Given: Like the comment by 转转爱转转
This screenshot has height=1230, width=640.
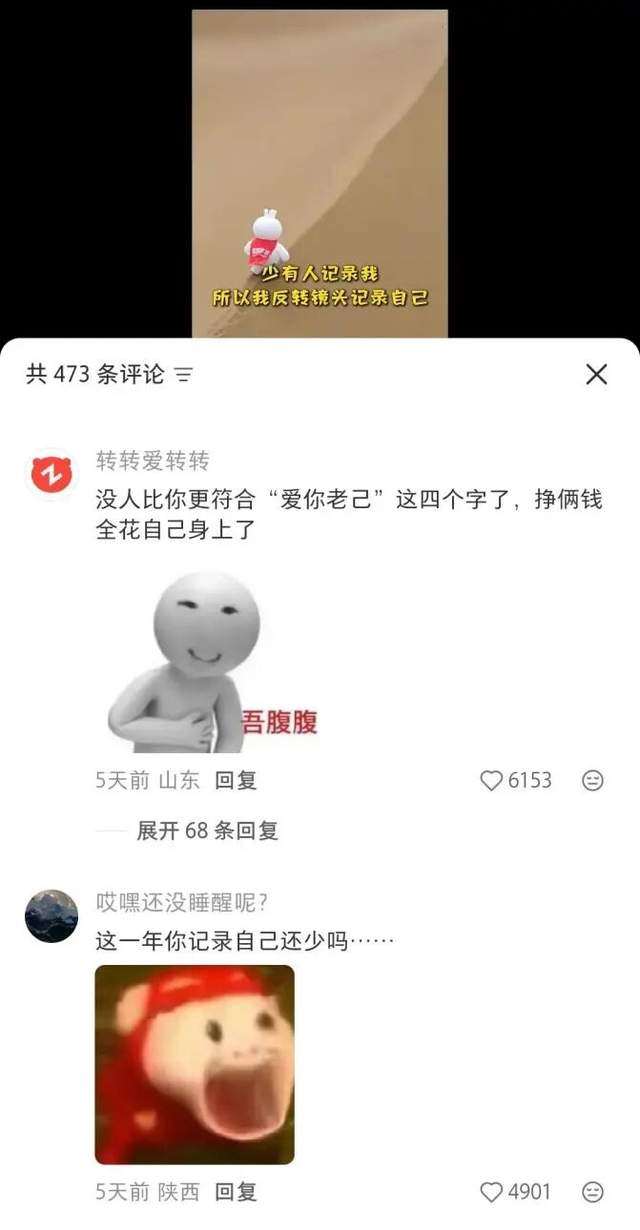Looking at the screenshot, I should coord(492,780).
